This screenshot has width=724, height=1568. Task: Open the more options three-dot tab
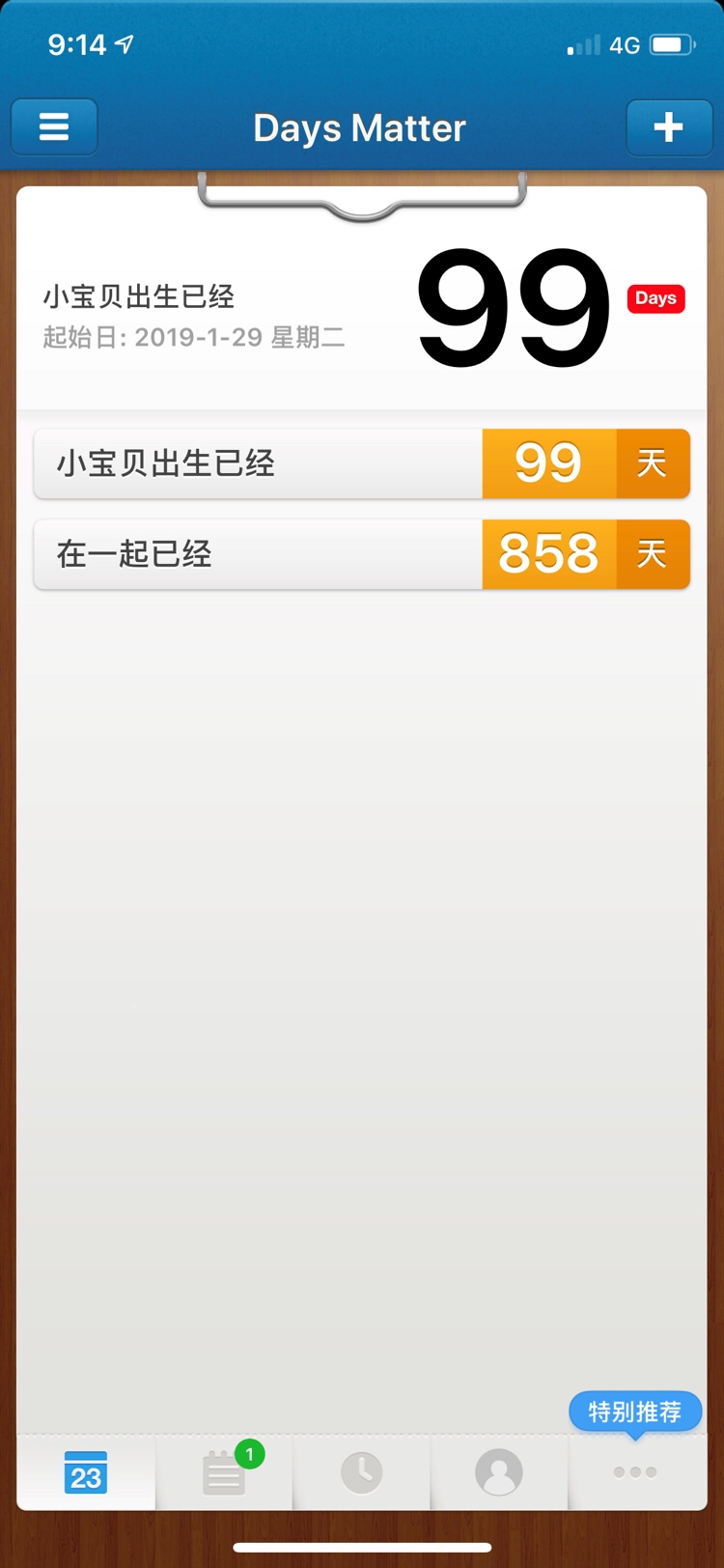pos(635,1472)
